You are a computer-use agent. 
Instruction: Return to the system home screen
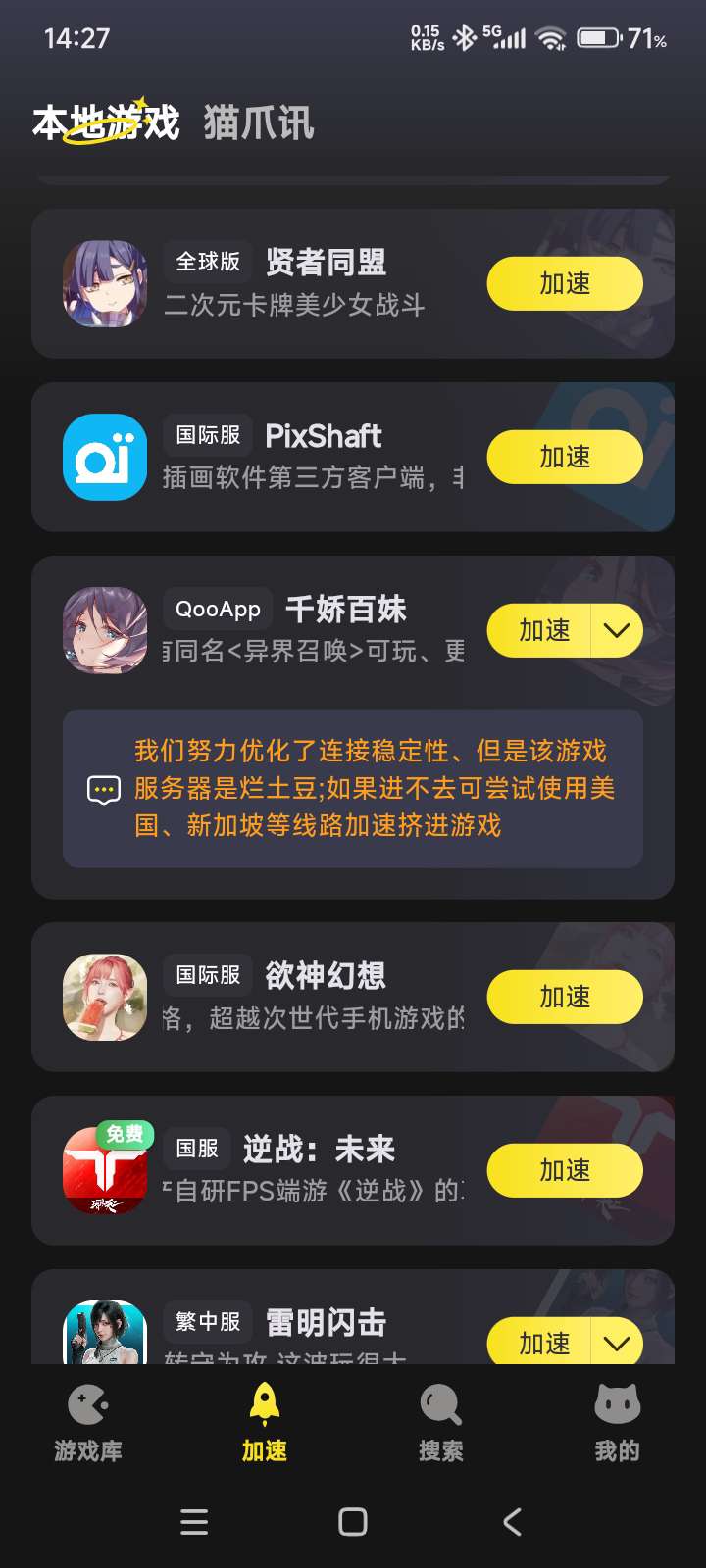[353, 1522]
